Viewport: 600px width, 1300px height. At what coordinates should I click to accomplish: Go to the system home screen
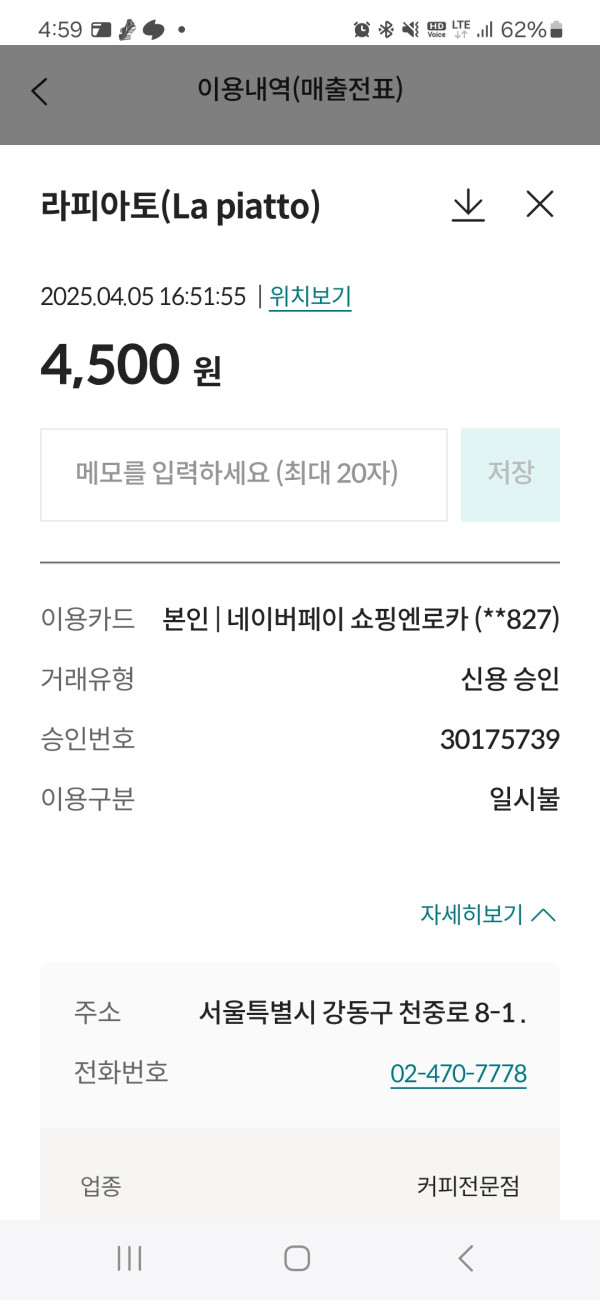click(297, 1258)
